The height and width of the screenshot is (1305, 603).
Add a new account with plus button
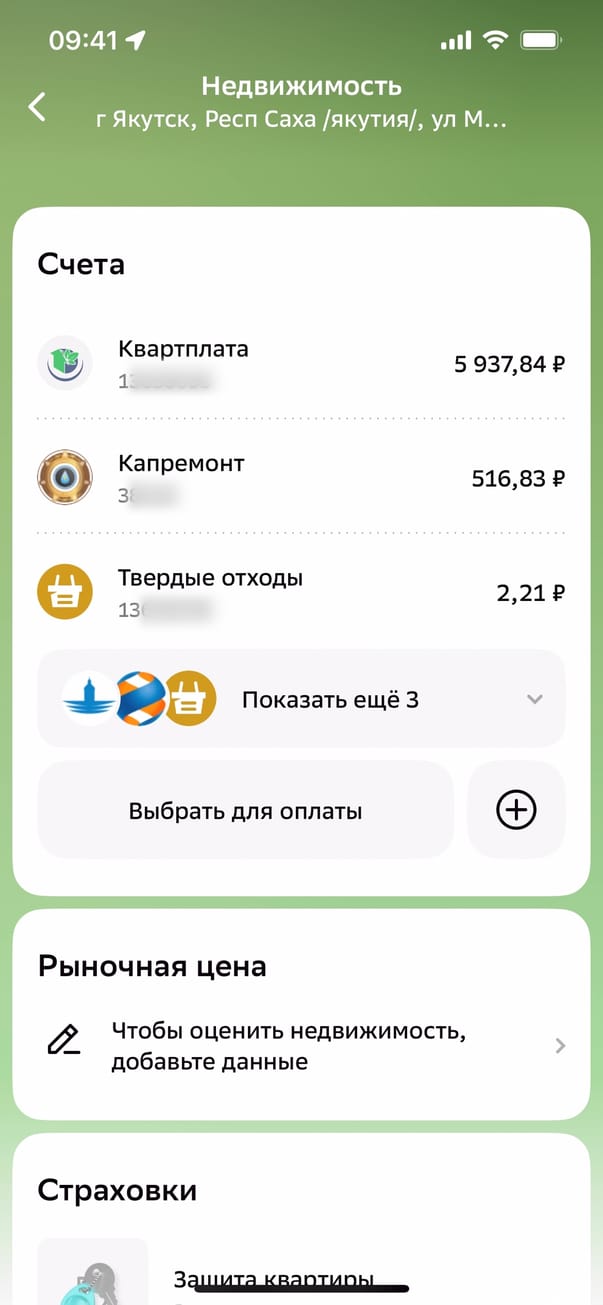pos(516,811)
